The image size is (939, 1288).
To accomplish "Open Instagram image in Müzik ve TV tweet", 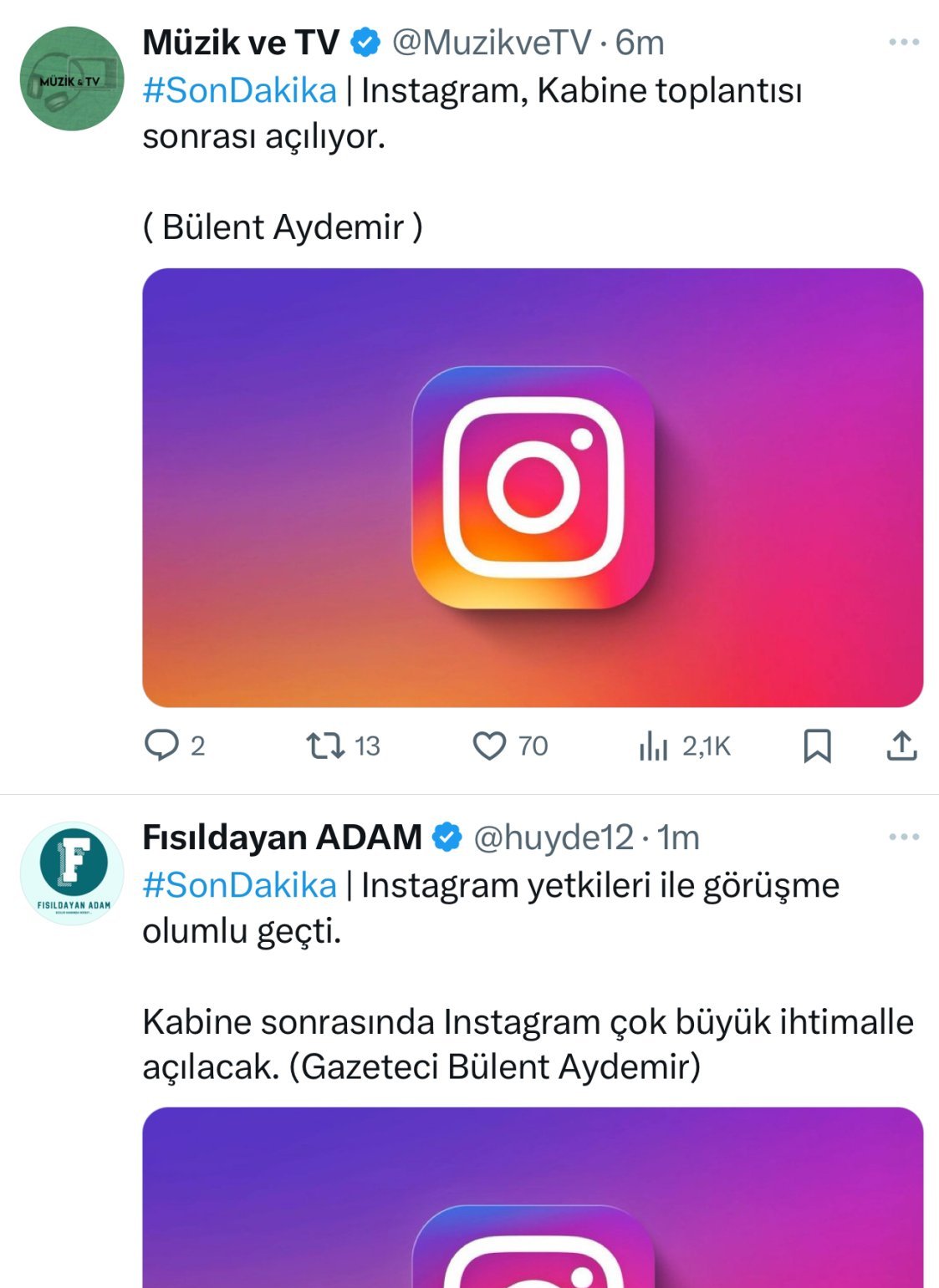I will 533,487.
